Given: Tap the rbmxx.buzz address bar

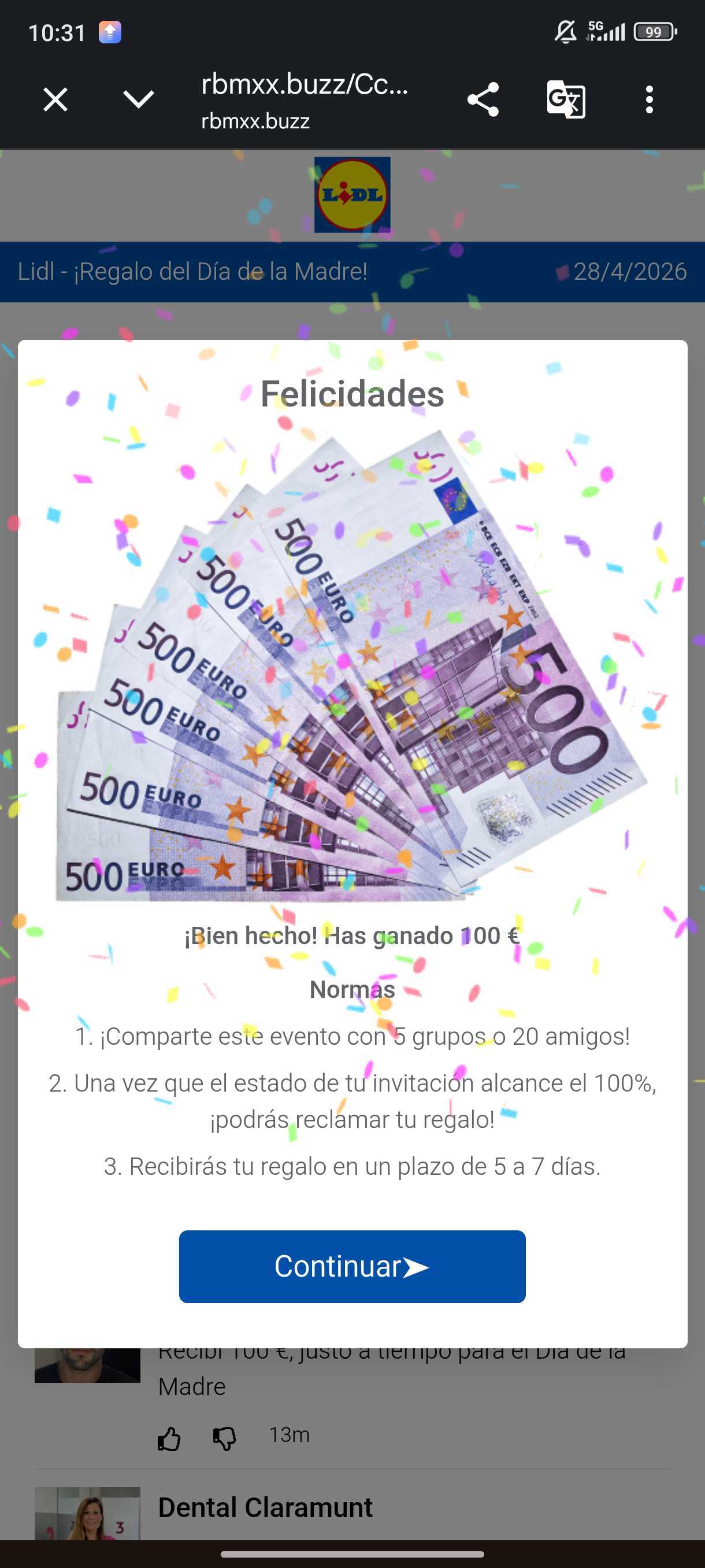Looking at the screenshot, I should click(x=304, y=99).
